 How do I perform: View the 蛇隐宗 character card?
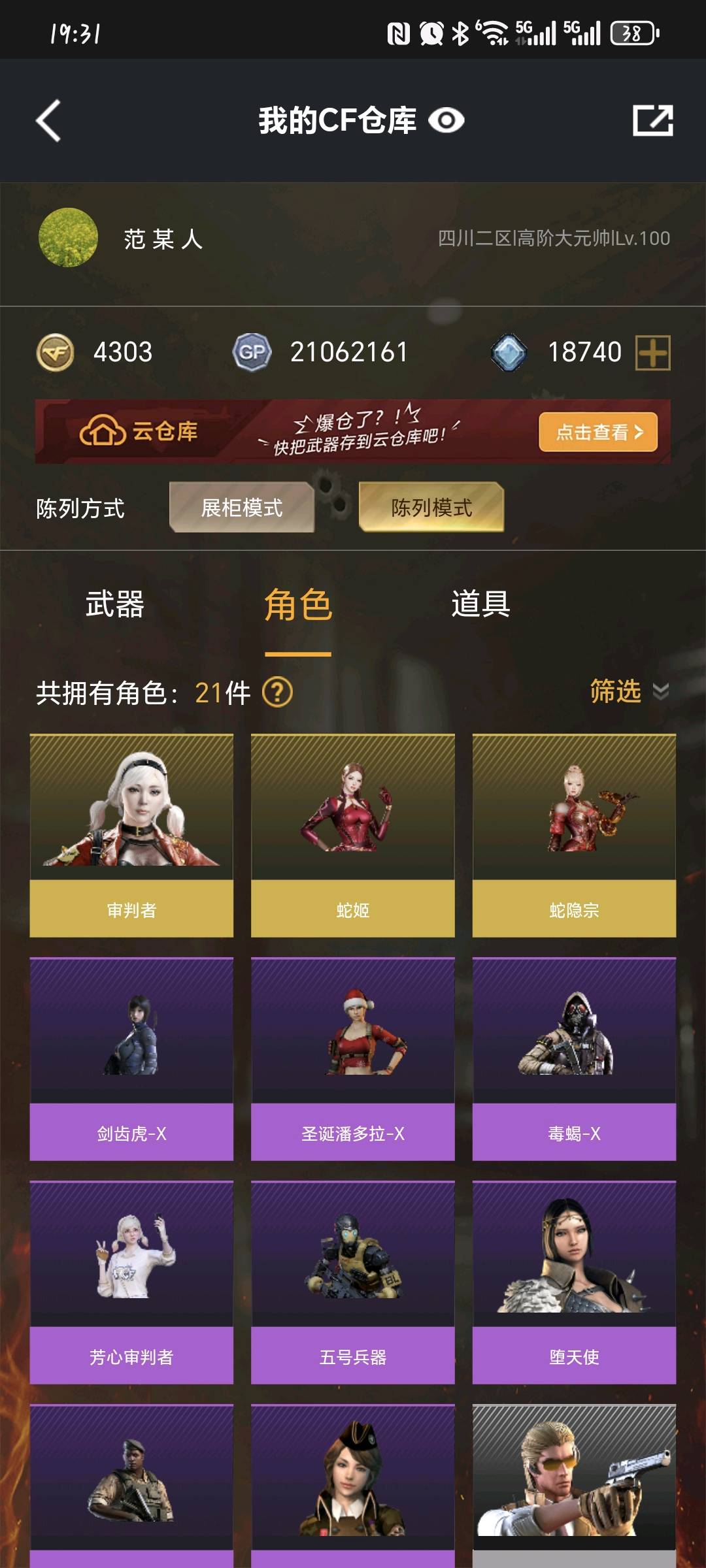click(x=574, y=836)
